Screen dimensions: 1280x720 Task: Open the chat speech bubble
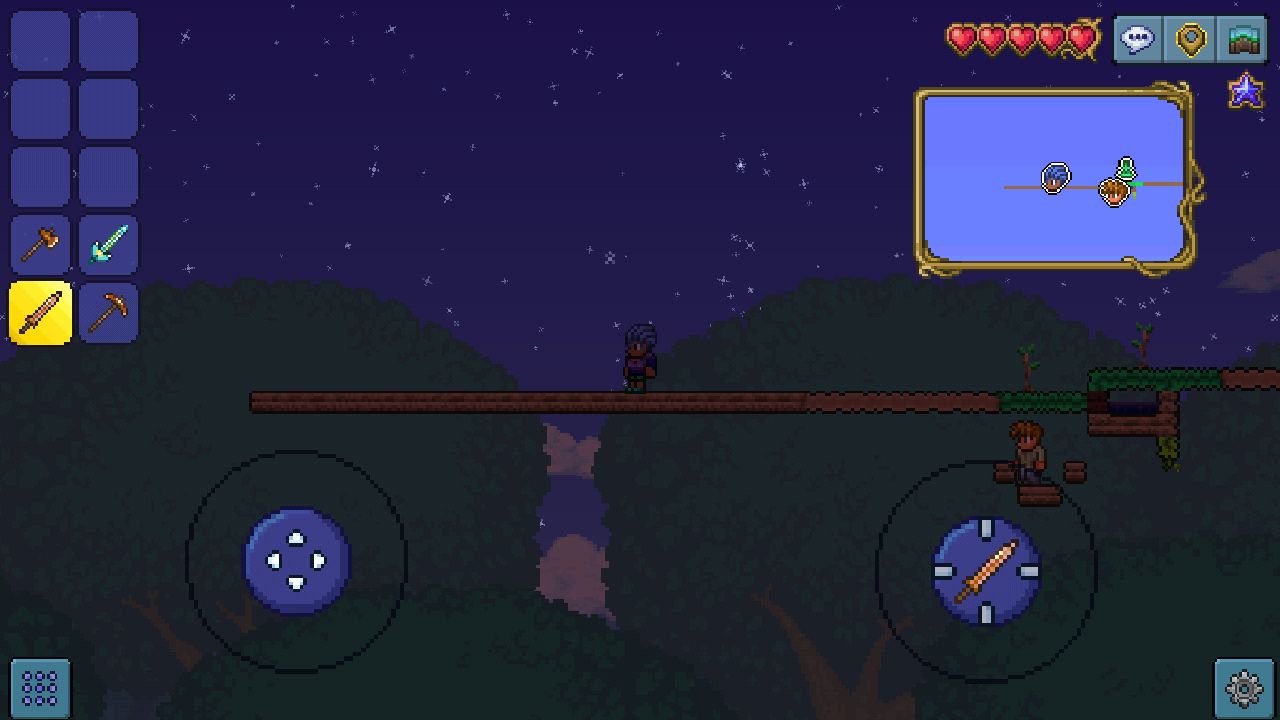pyautogui.click(x=1138, y=40)
